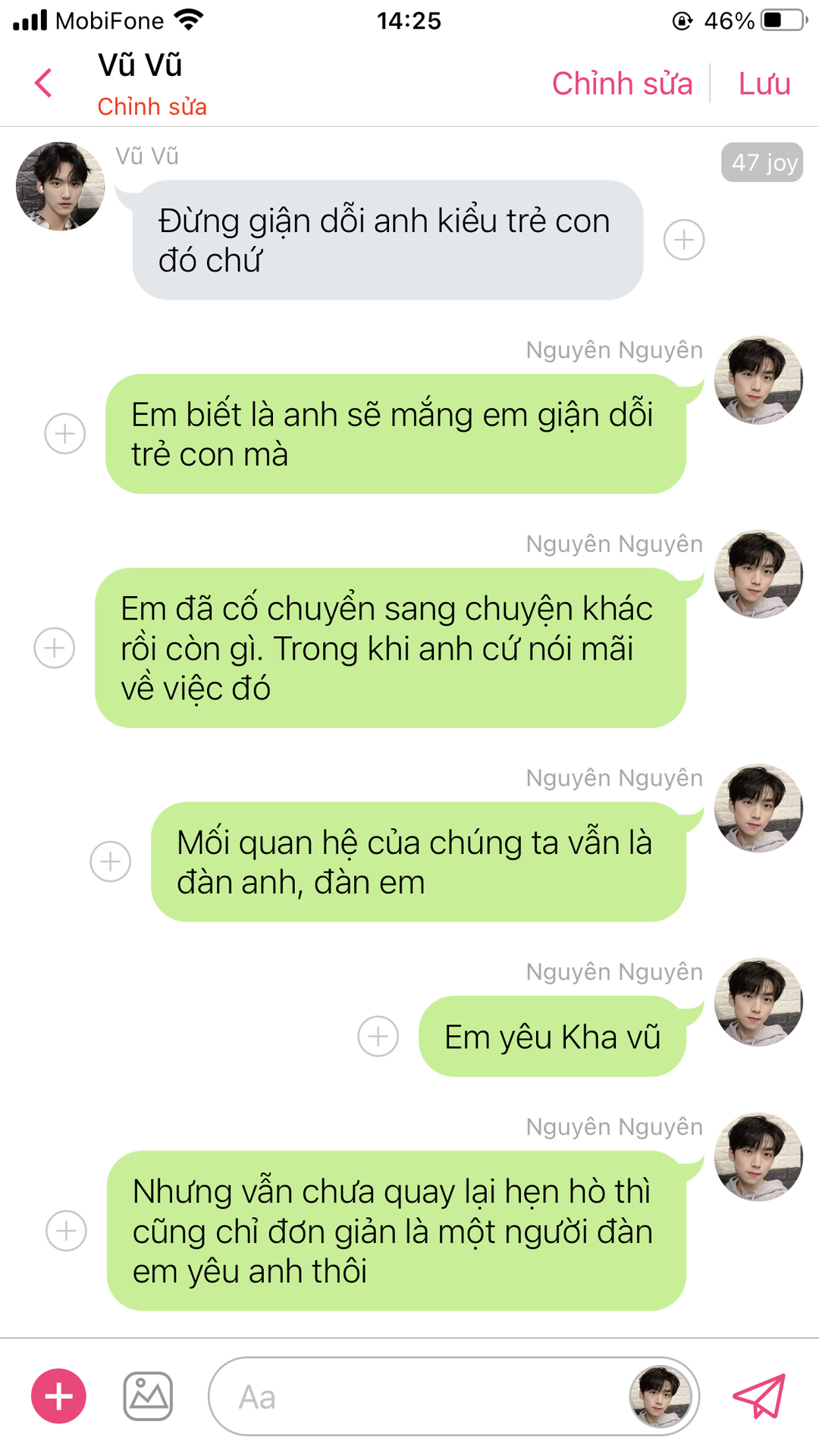Tap the "Em yêu Kha vũ" message bubble

[552, 1036]
